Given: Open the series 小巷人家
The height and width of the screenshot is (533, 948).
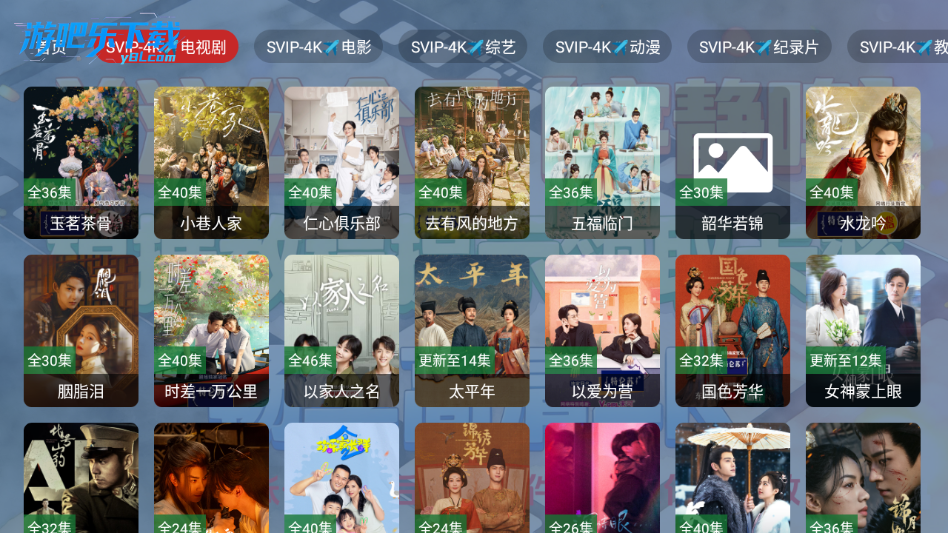Looking at the screenshot, I should pyautogui.click(x=211, y=162).
